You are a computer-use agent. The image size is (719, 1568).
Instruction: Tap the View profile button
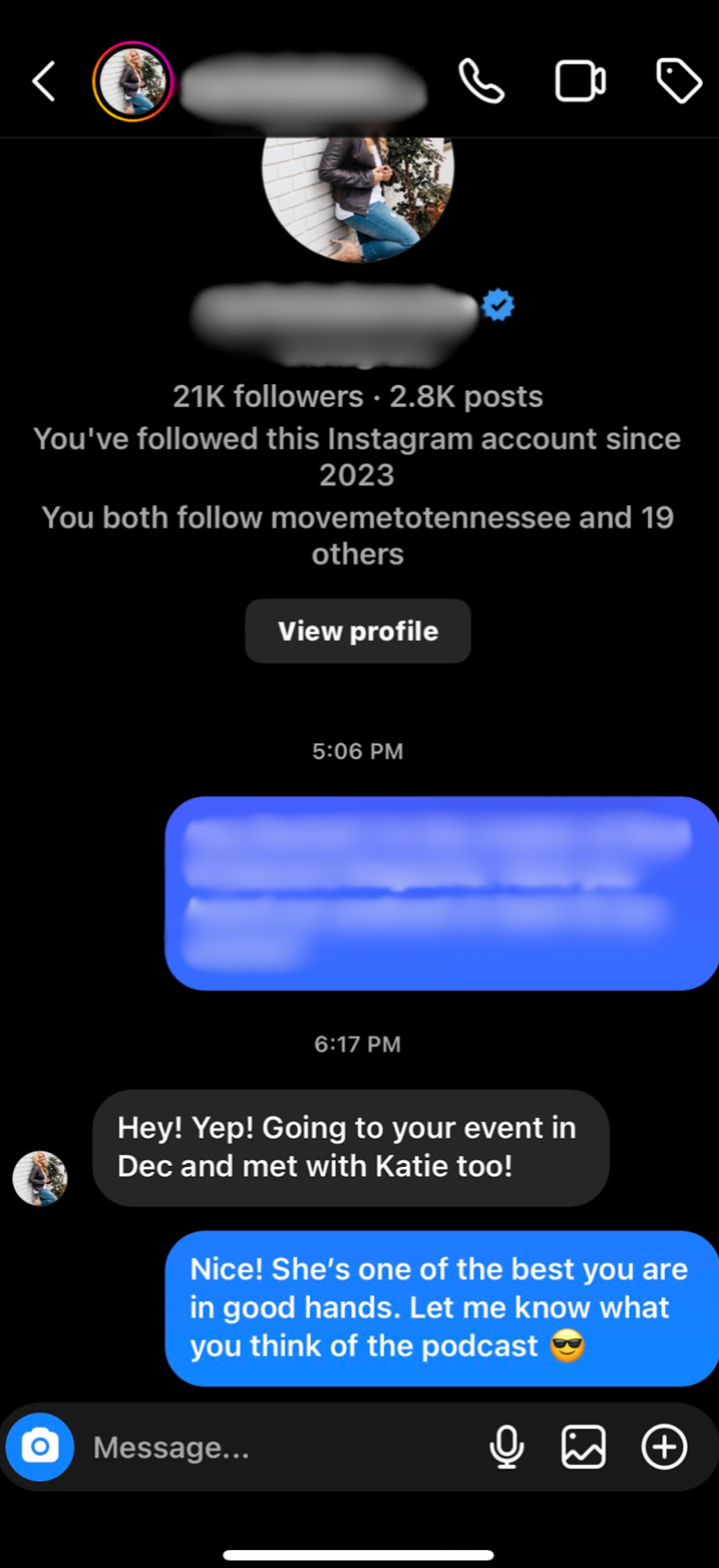358,631
